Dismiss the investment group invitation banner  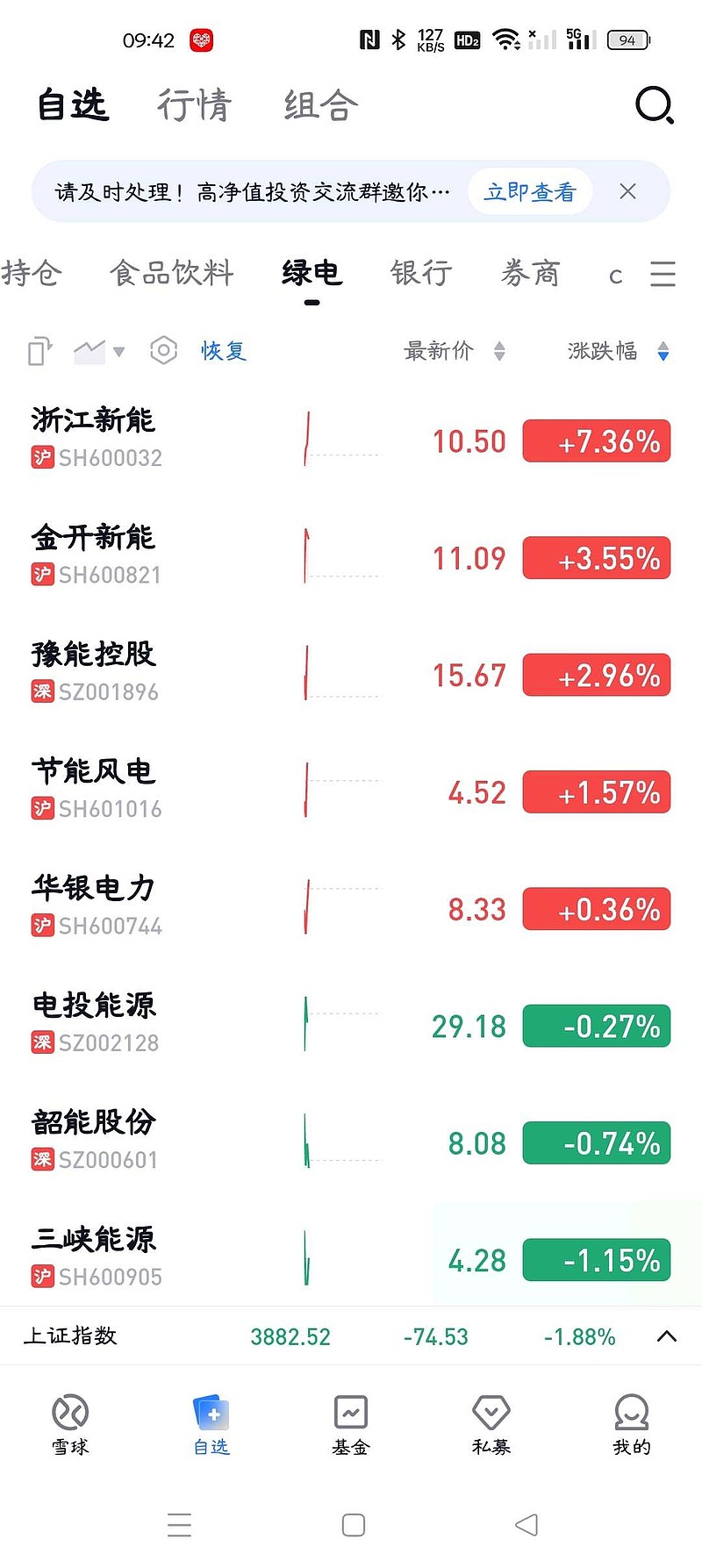[x=627, y=191]
